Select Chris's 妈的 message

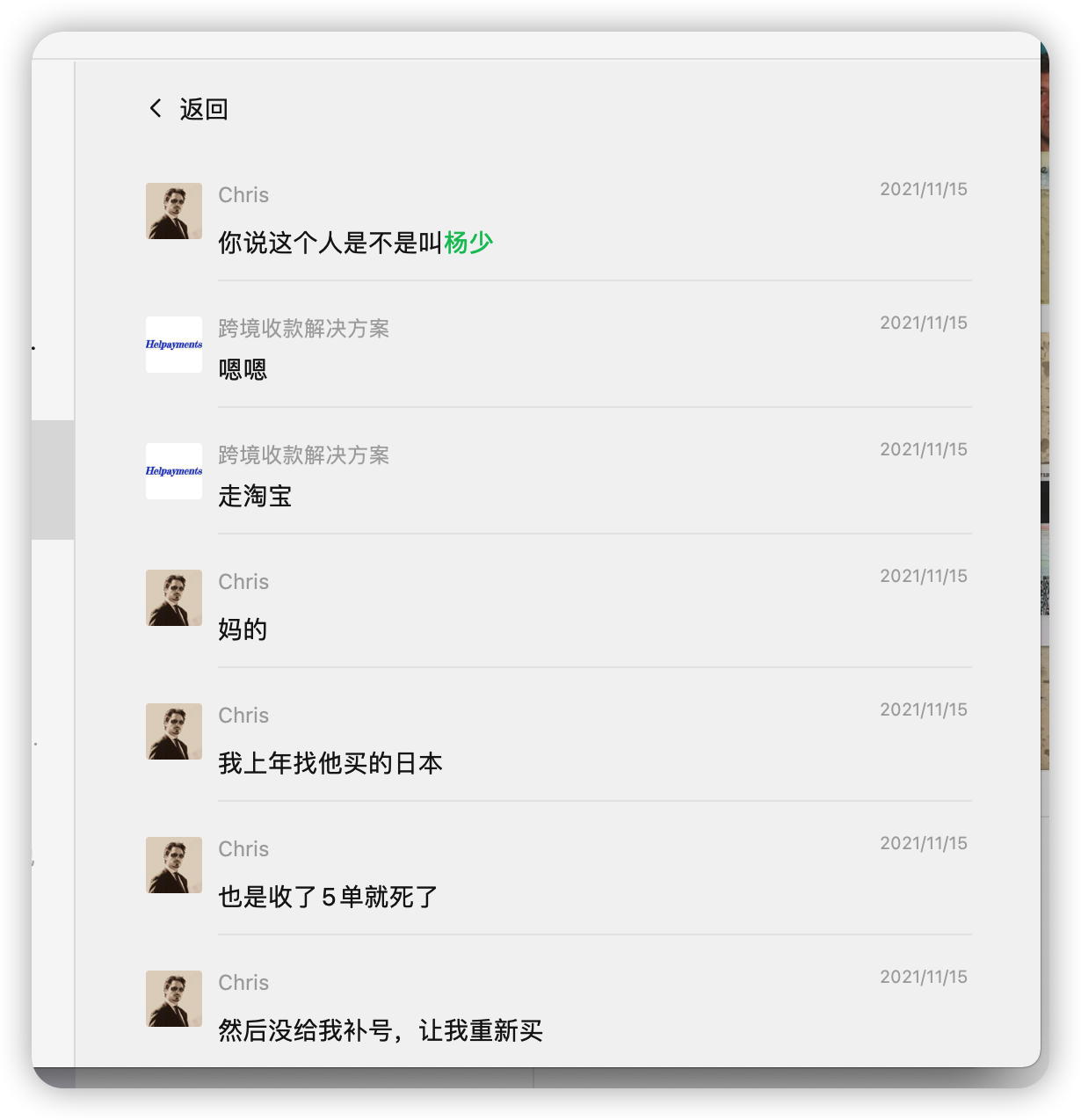(243, 629)
